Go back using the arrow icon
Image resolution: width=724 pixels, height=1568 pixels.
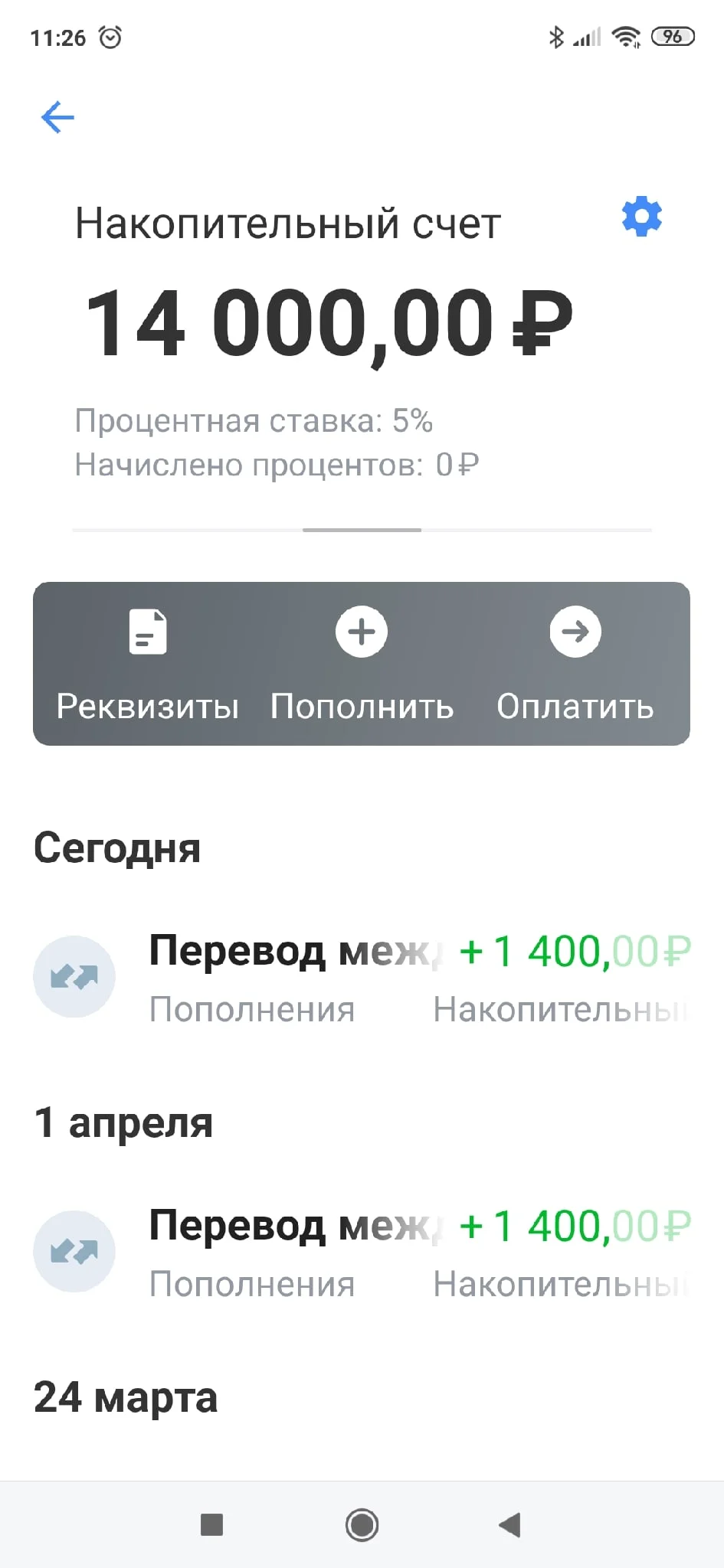coord(57,116)
